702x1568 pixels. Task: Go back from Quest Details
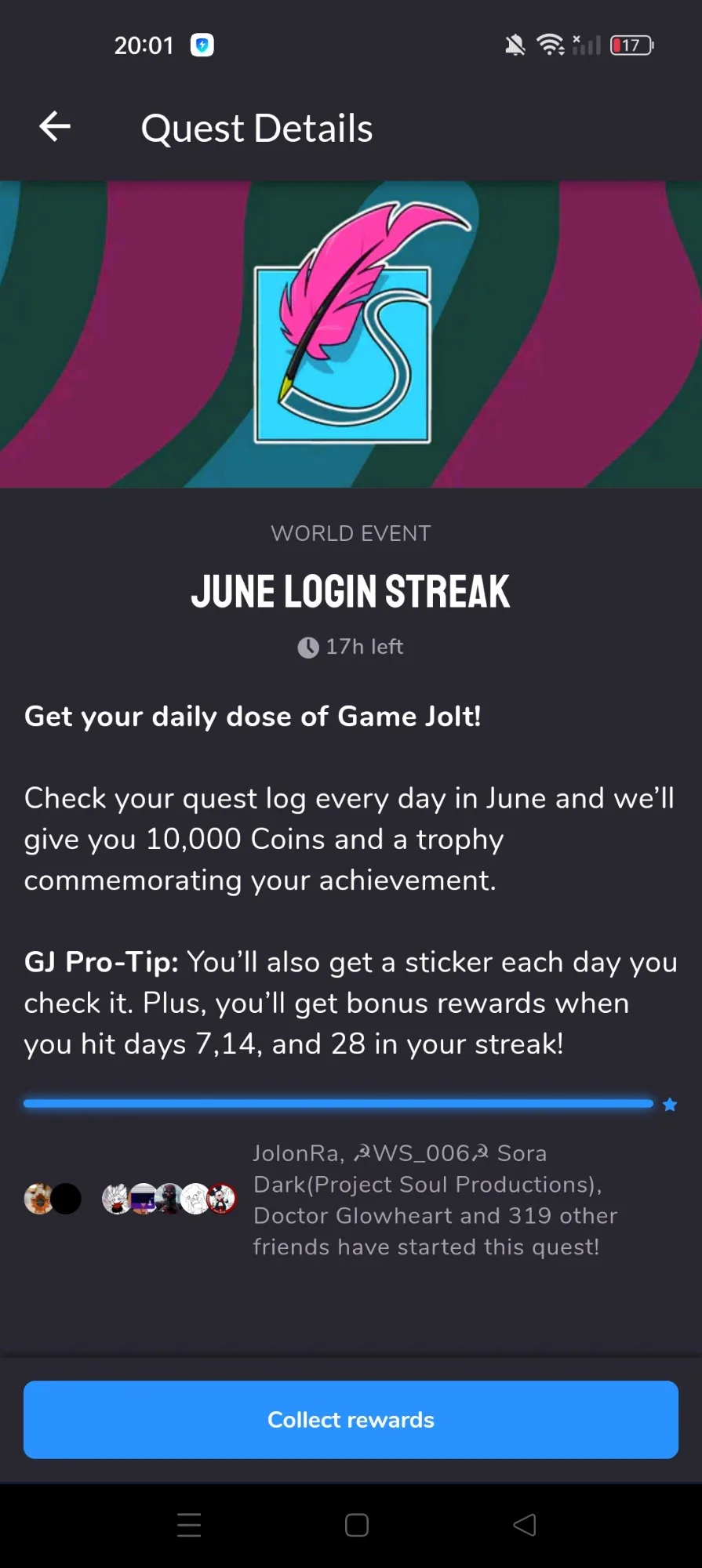55,126
